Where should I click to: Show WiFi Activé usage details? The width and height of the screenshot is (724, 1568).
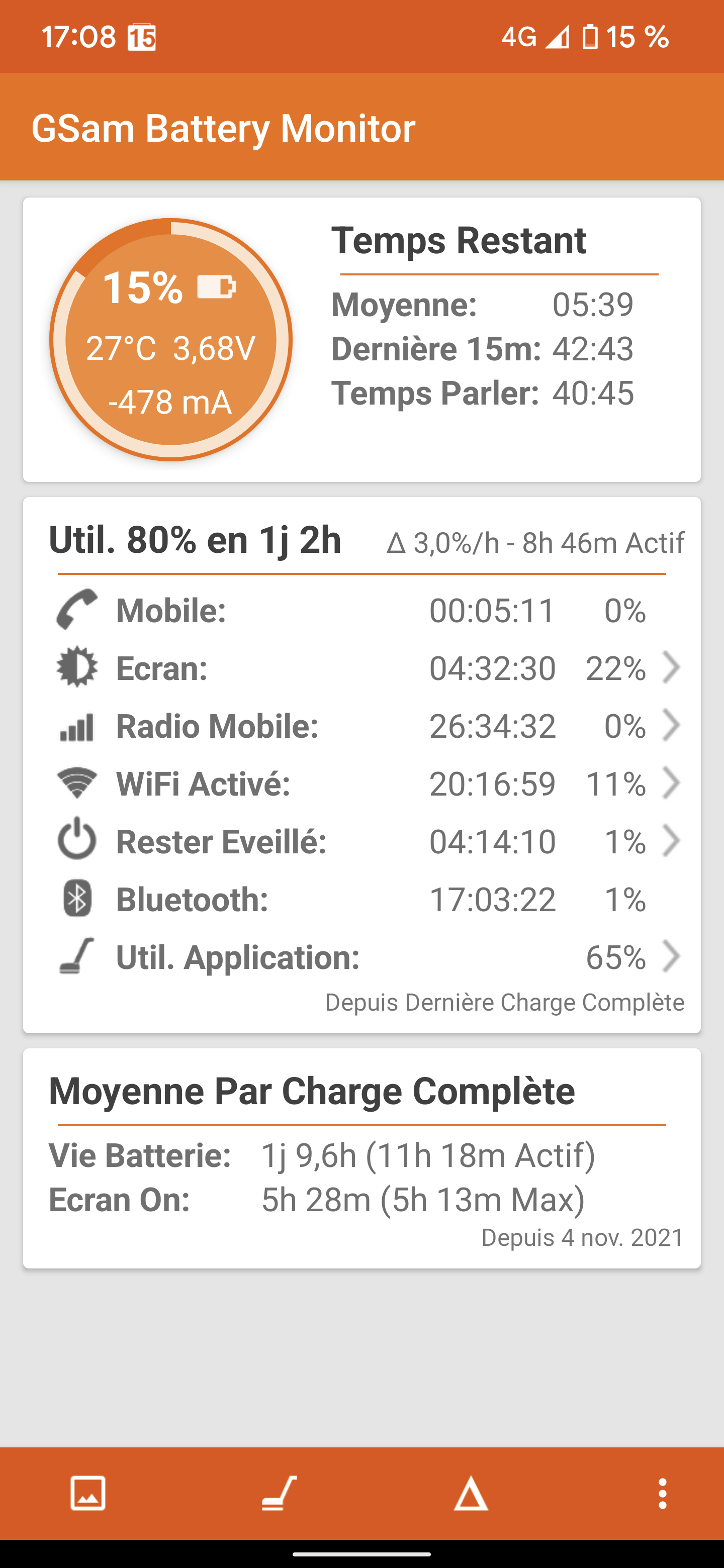pos(366,783)
